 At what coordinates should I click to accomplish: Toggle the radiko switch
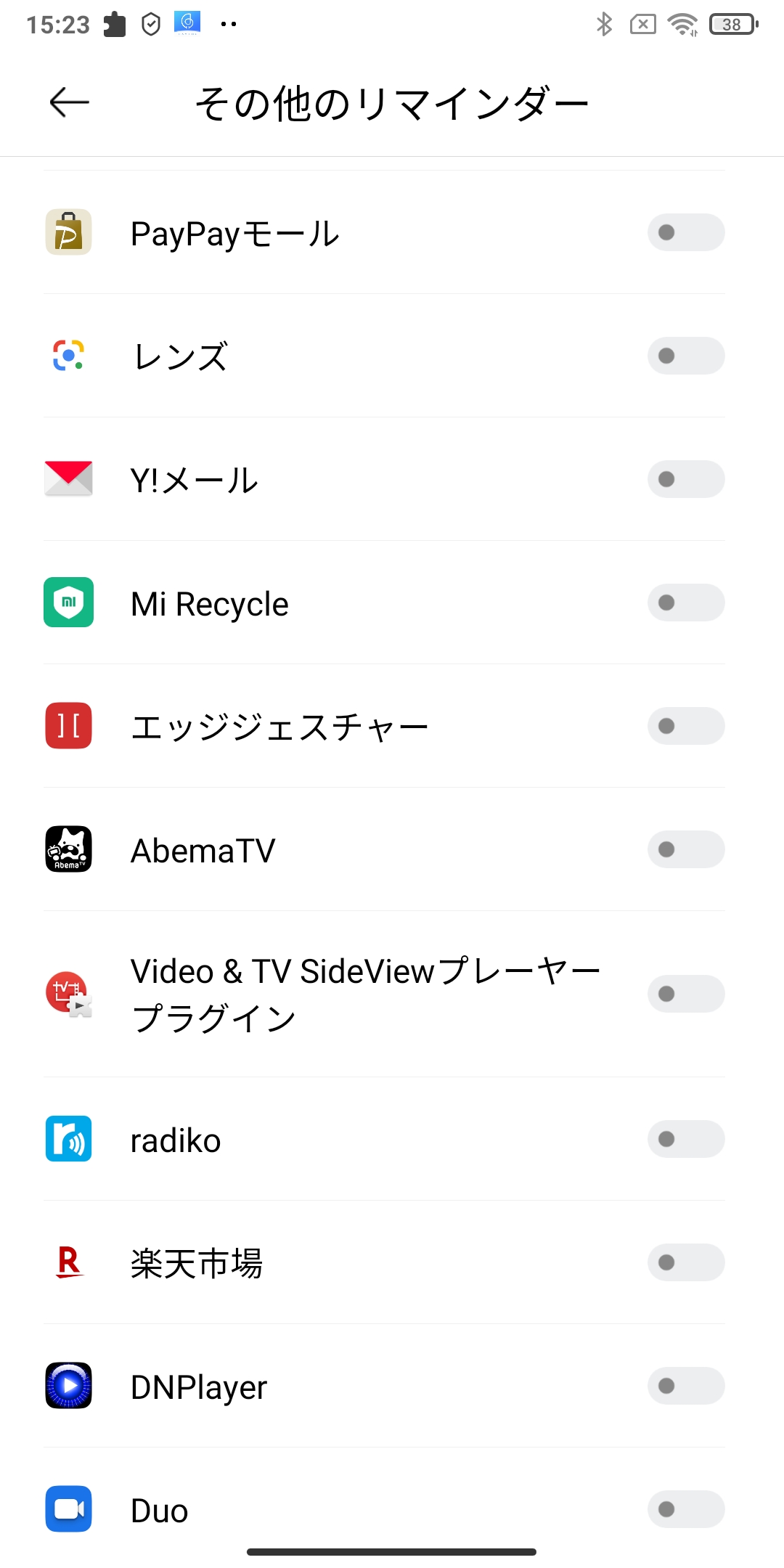(686, 1139)
